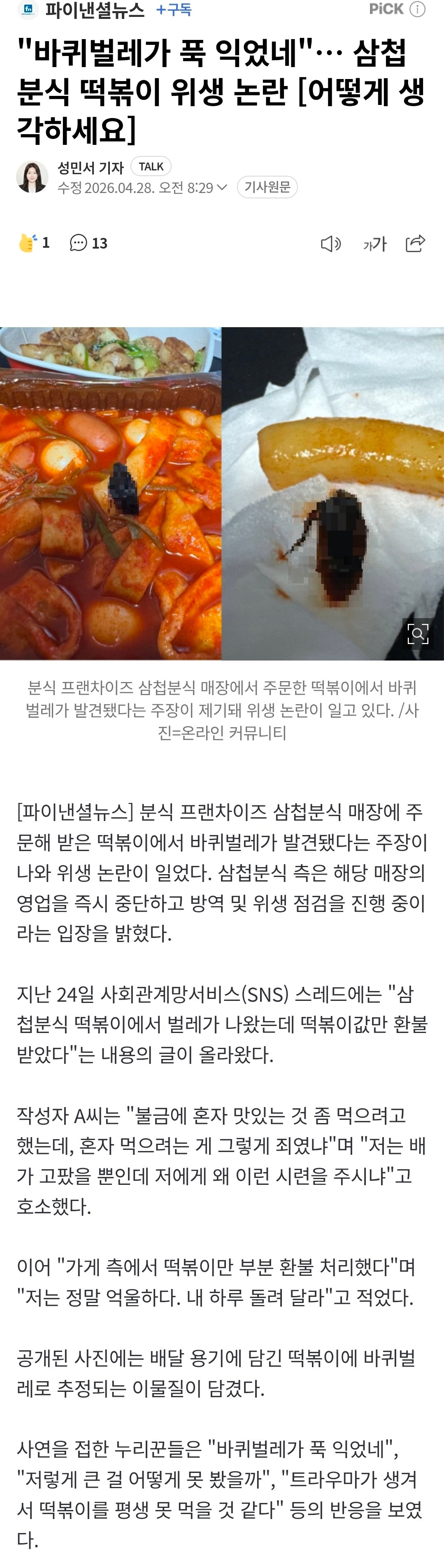Change font size with 가가 icon
444x1568 pixels.
point(374,244)
